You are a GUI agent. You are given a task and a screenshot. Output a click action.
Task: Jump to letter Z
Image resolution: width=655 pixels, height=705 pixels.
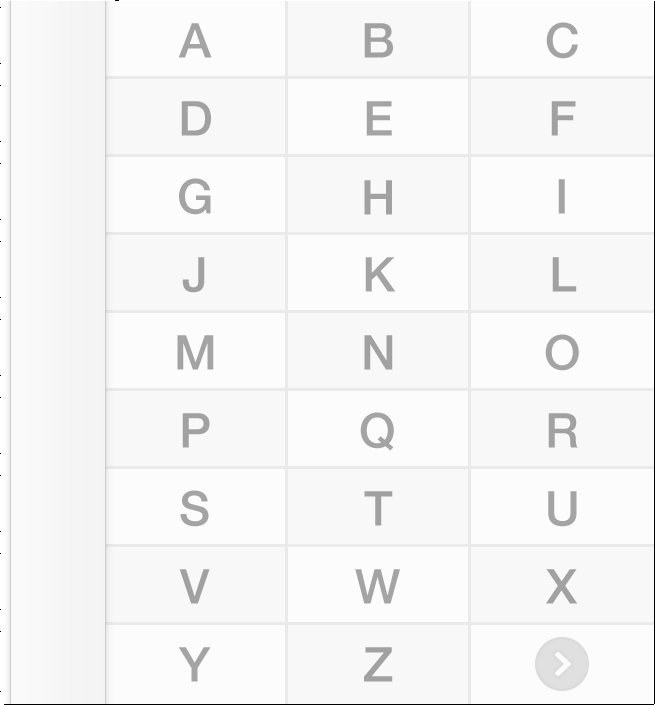click(x=378, y=665)
